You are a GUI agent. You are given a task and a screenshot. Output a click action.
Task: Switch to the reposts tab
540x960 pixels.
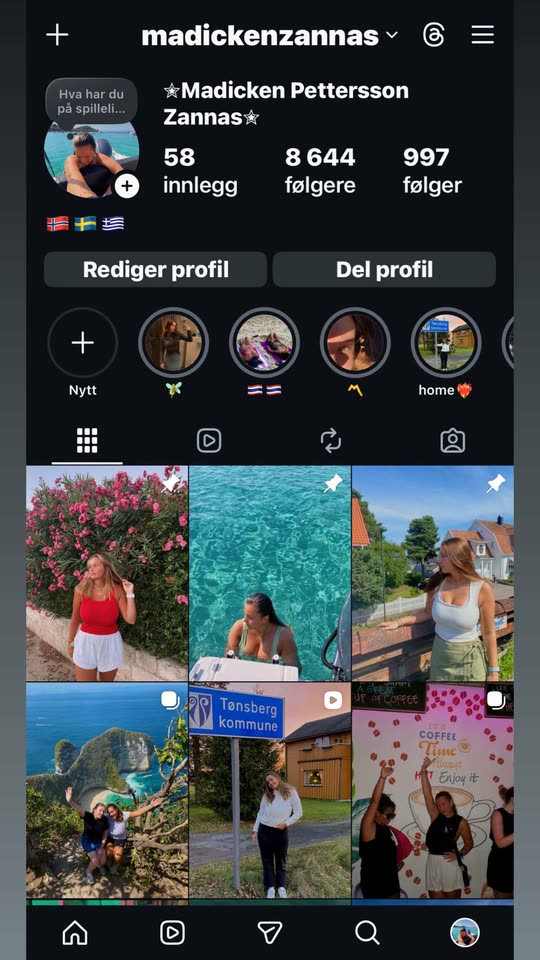[x=331, y=441]
